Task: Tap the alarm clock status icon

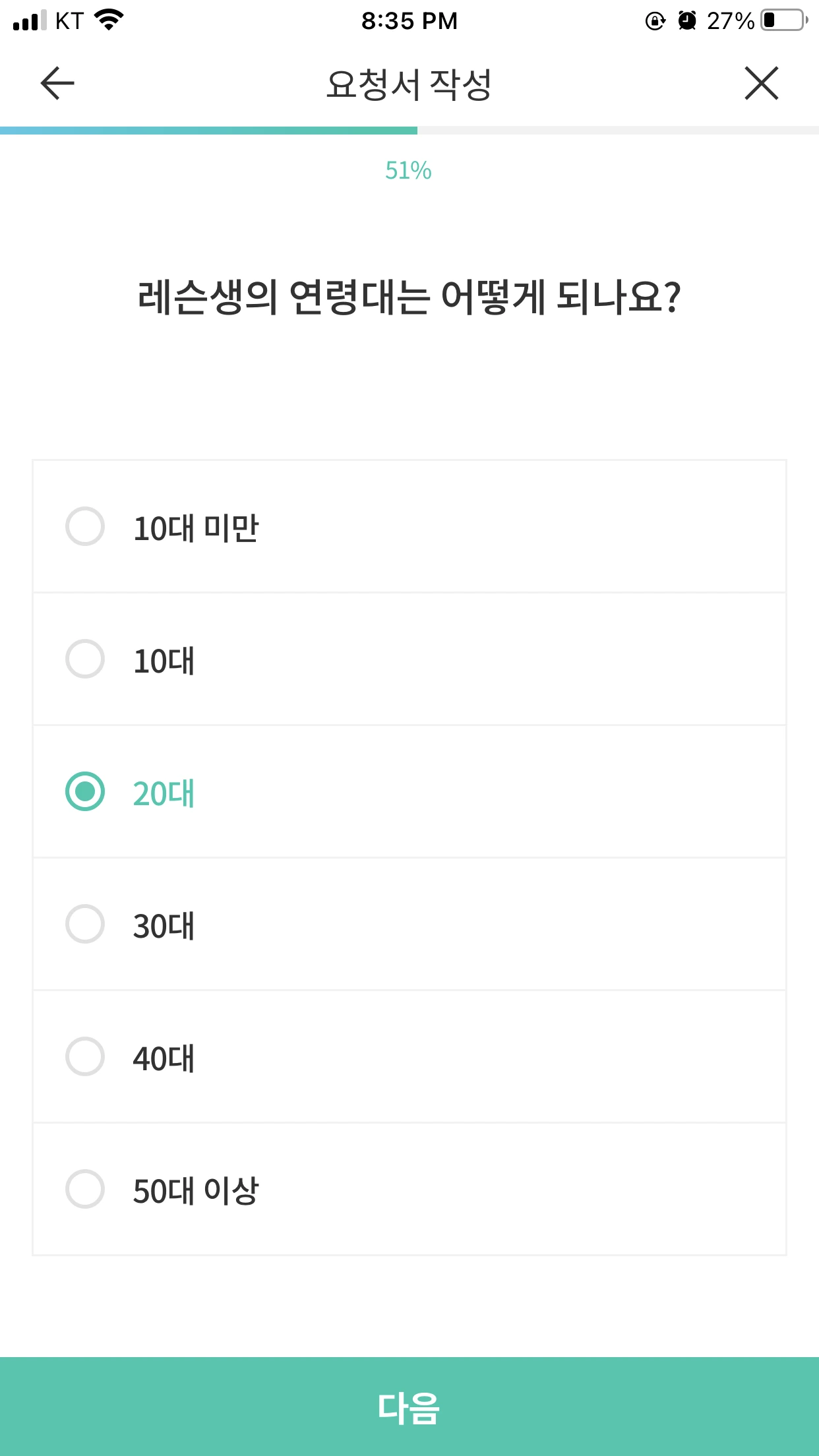Action: (x=686, y=20)
